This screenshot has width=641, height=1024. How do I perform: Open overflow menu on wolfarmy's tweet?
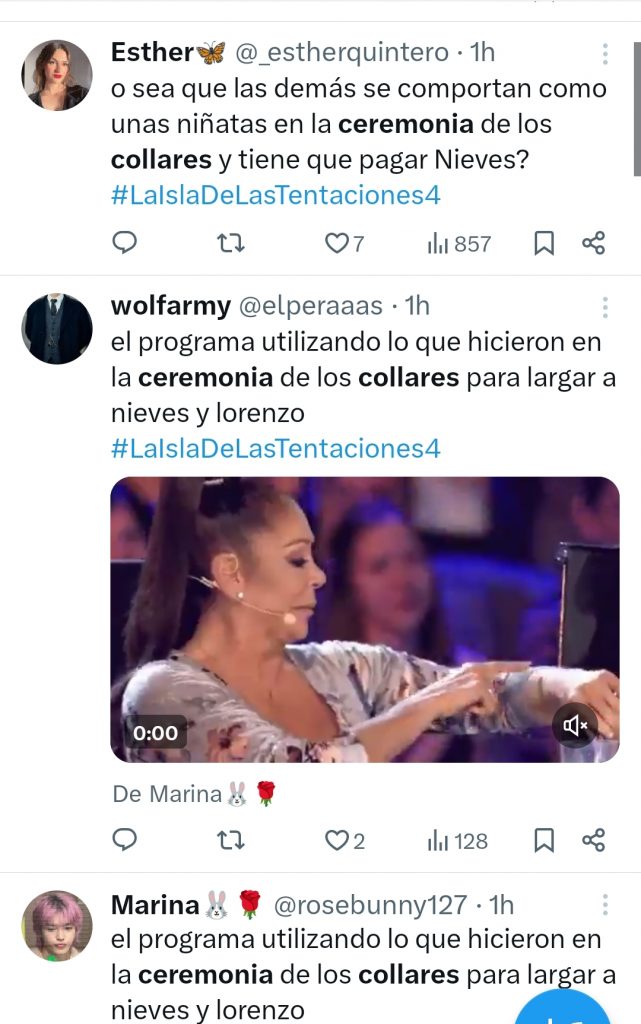tap(605, 307)
